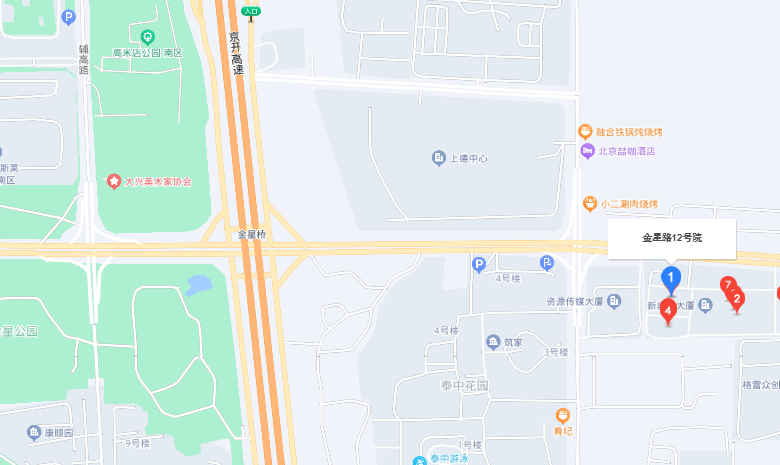The width and height of the screenshot is (780, 465).
Task: Select the red marker numbered 4
Action: 668,310
